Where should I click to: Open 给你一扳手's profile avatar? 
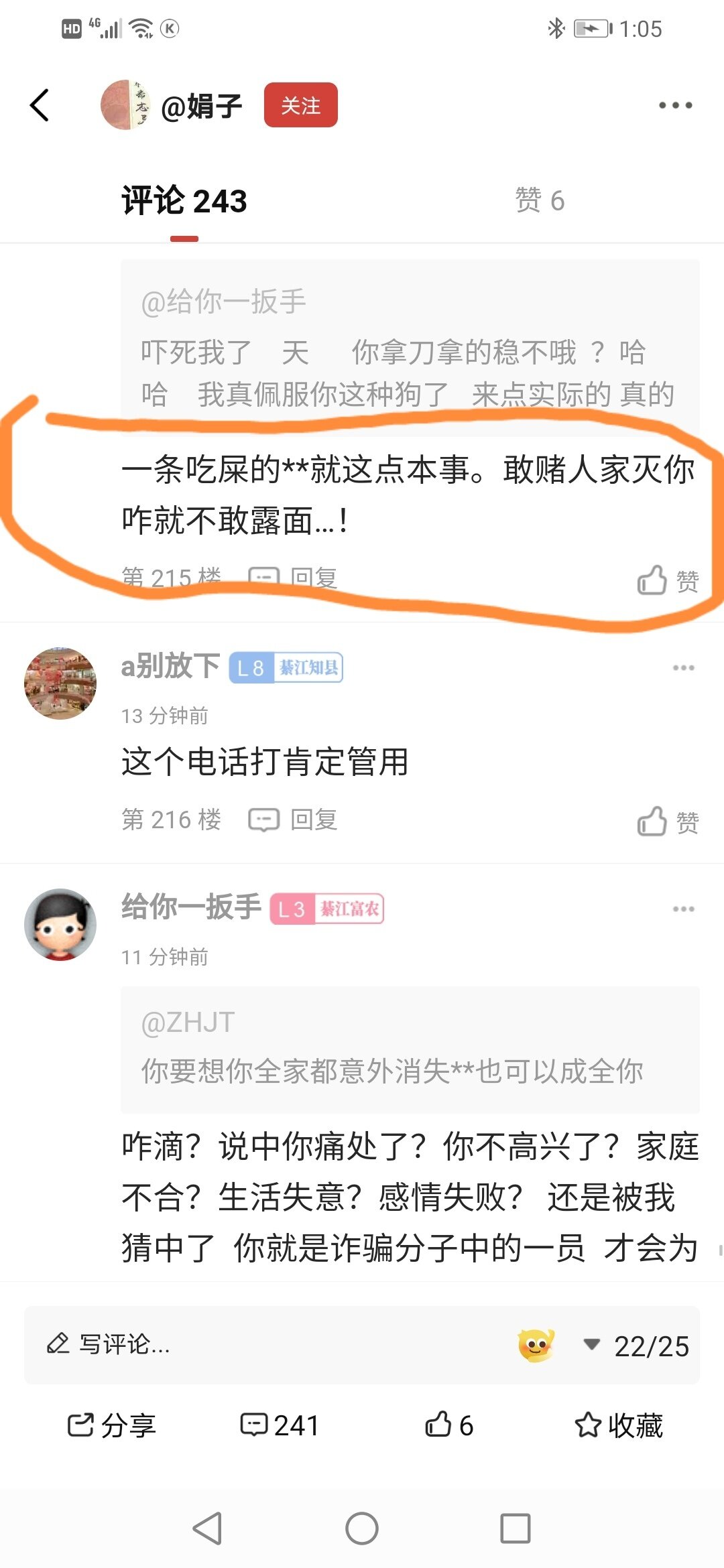[x=60, y=924]
